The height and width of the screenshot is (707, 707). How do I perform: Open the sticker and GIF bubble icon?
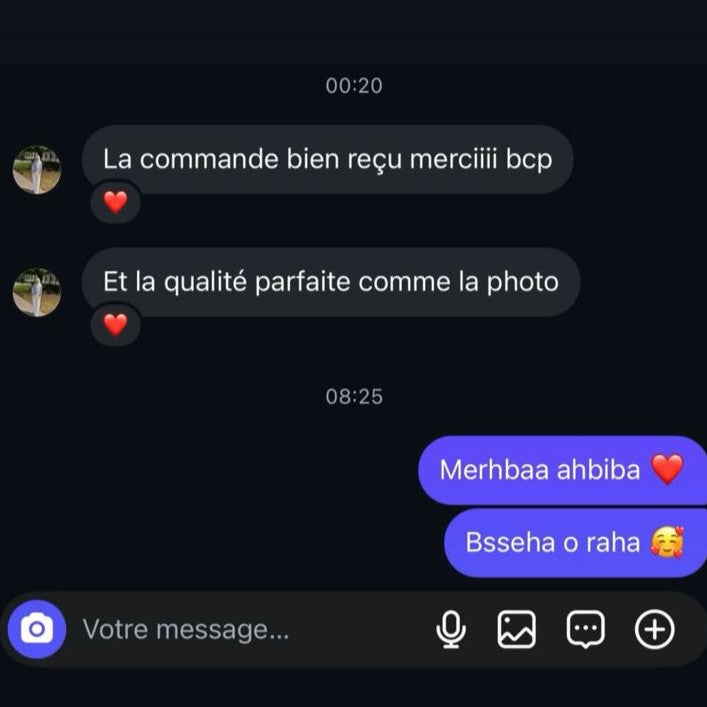click(x=586, y=629)
